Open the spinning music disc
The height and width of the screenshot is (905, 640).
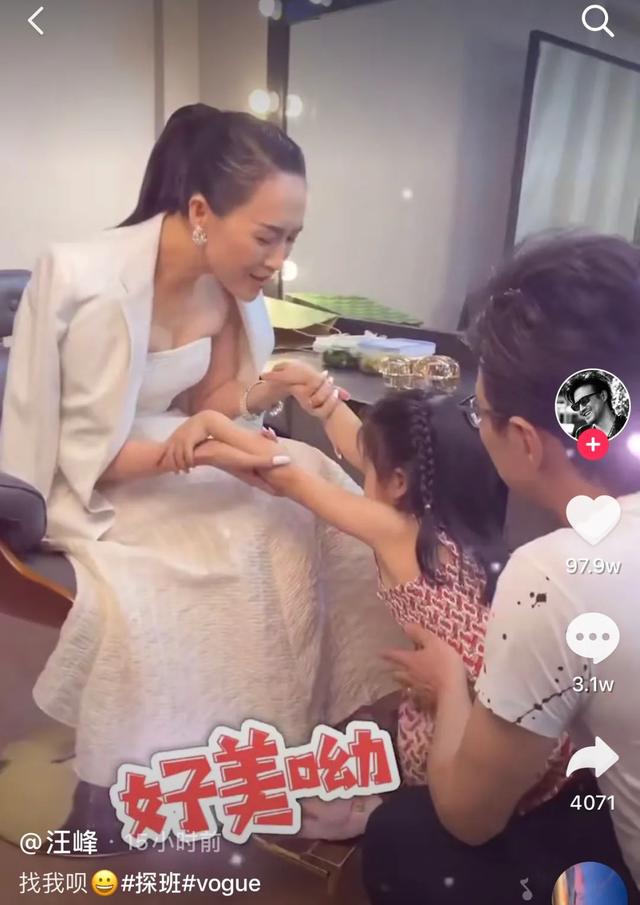(591, 885)
